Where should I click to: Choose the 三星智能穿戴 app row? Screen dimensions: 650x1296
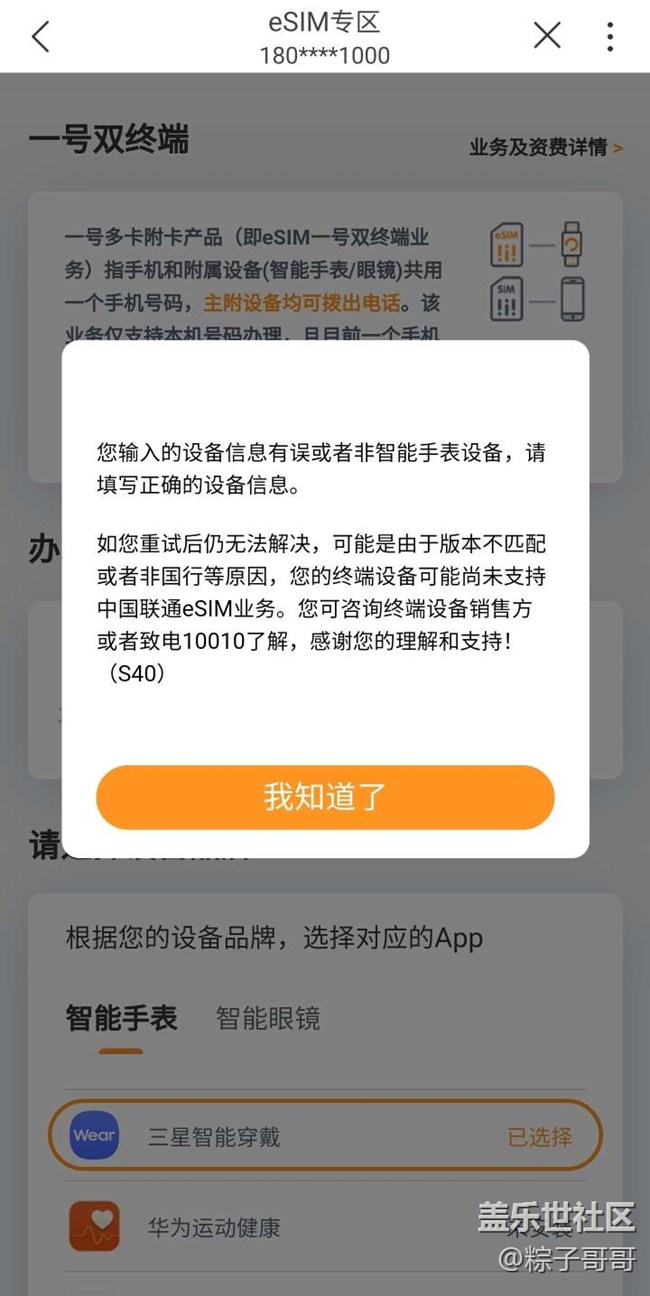325,1136
